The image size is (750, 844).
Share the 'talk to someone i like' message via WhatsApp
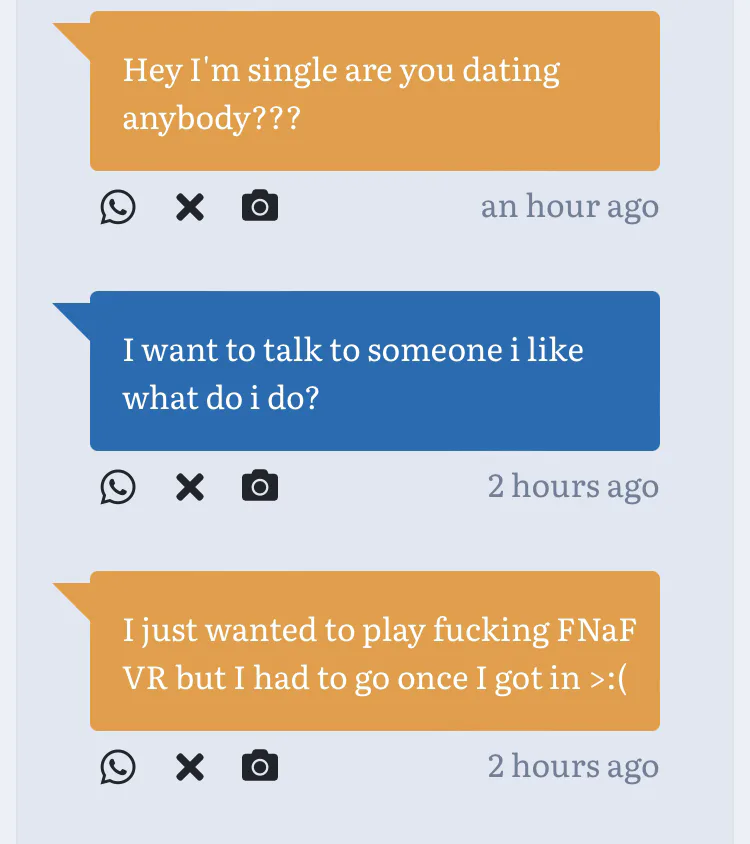118,487
